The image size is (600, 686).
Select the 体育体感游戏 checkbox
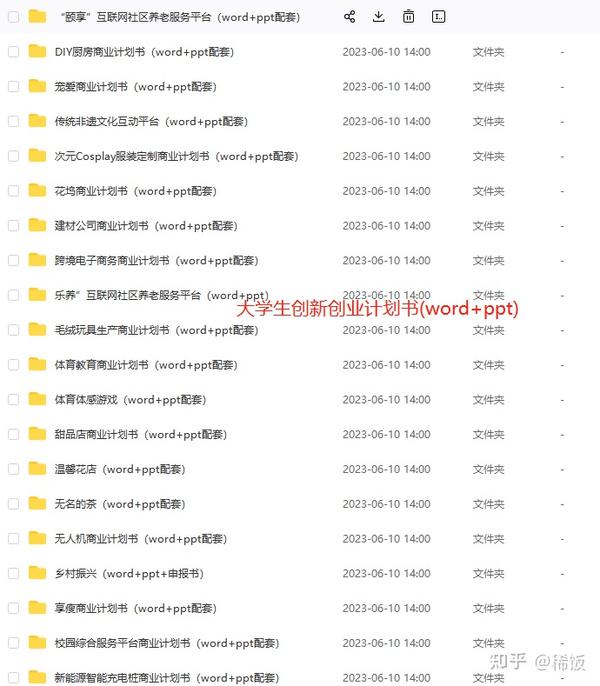click(x=13, y=400)
